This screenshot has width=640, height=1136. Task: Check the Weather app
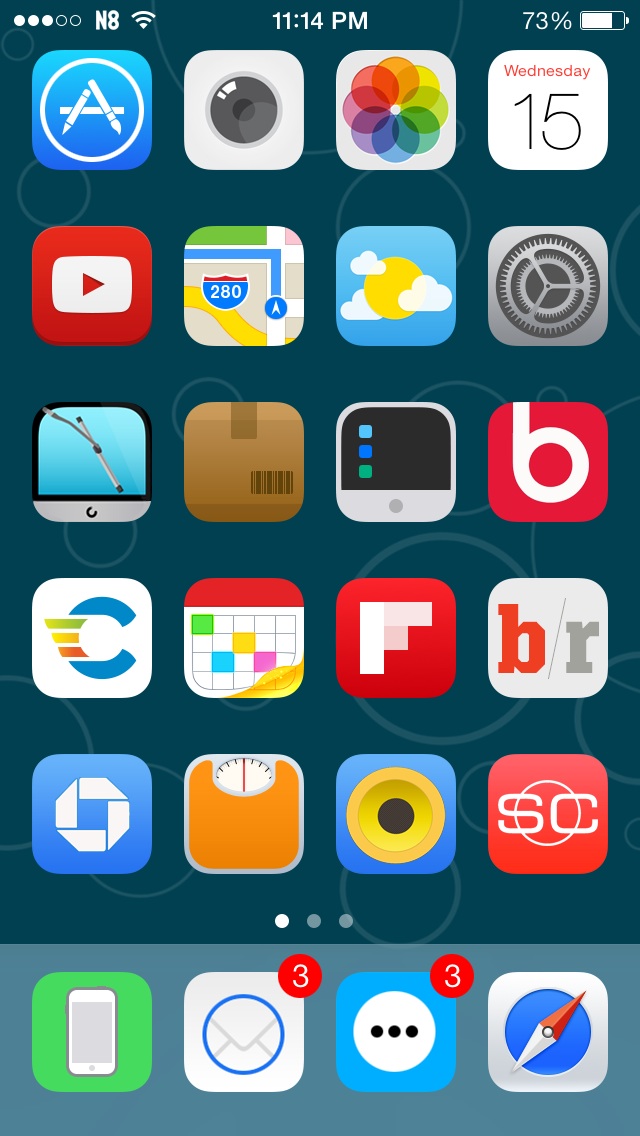pyautogui.click(x=396, y=286)
